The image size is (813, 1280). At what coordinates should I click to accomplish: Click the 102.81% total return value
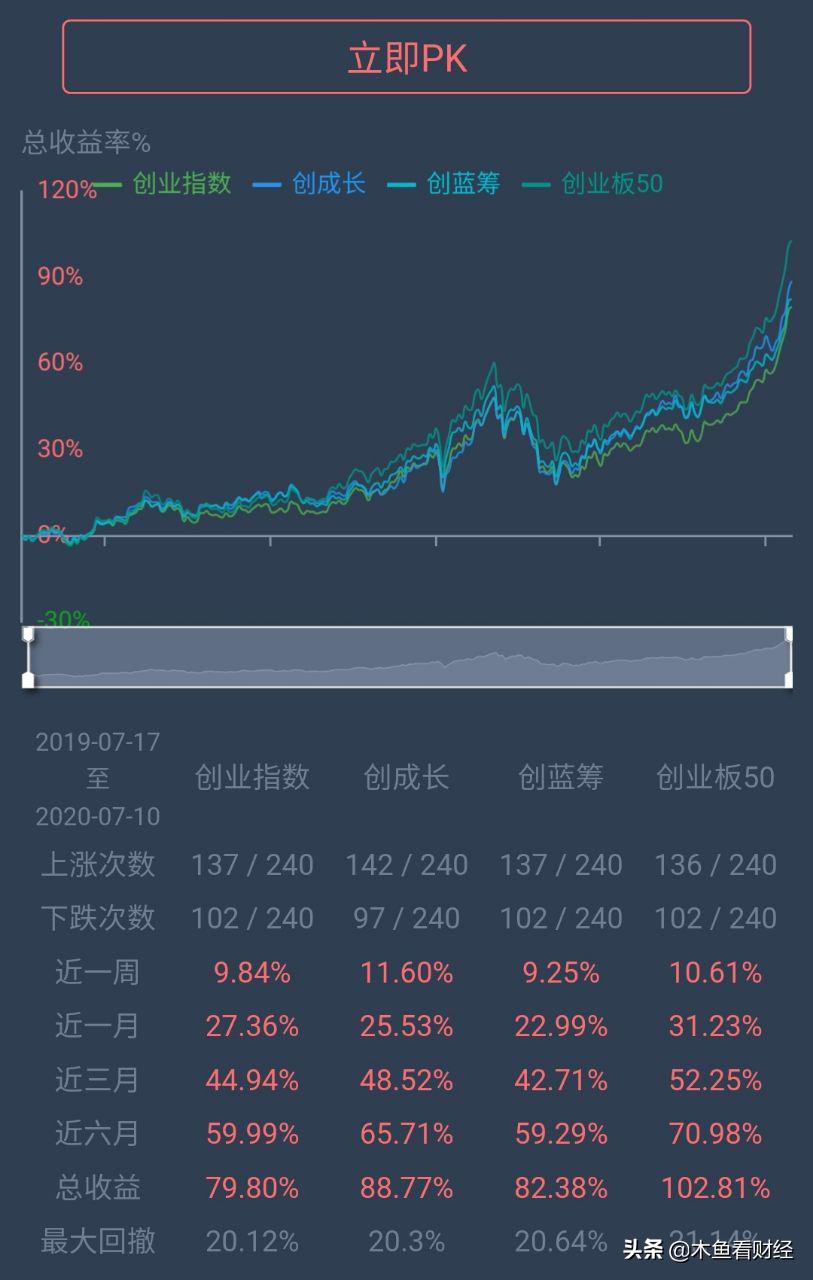click(715, 1188)
